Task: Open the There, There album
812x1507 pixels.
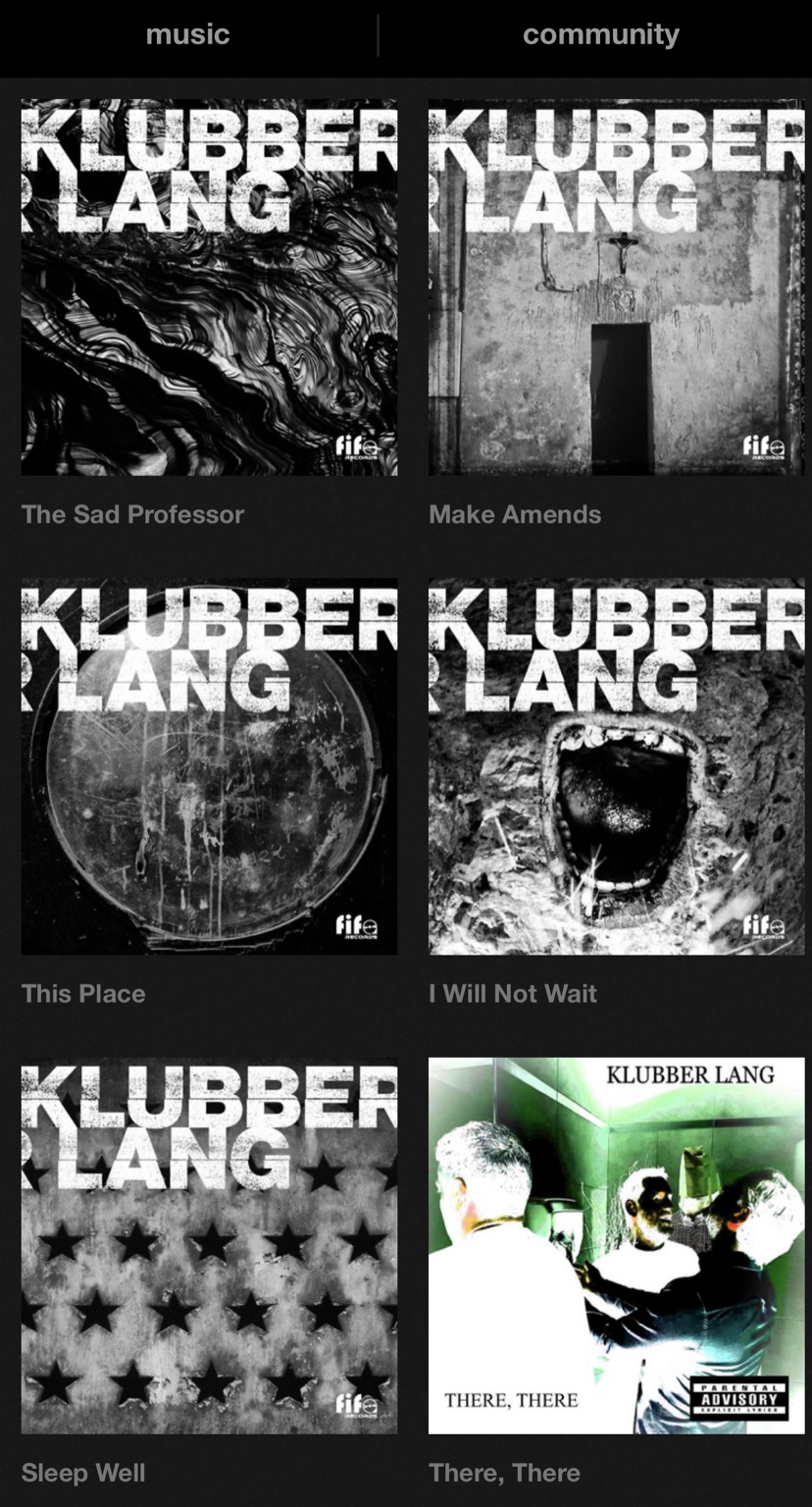Action: (x=616, y=1244)
